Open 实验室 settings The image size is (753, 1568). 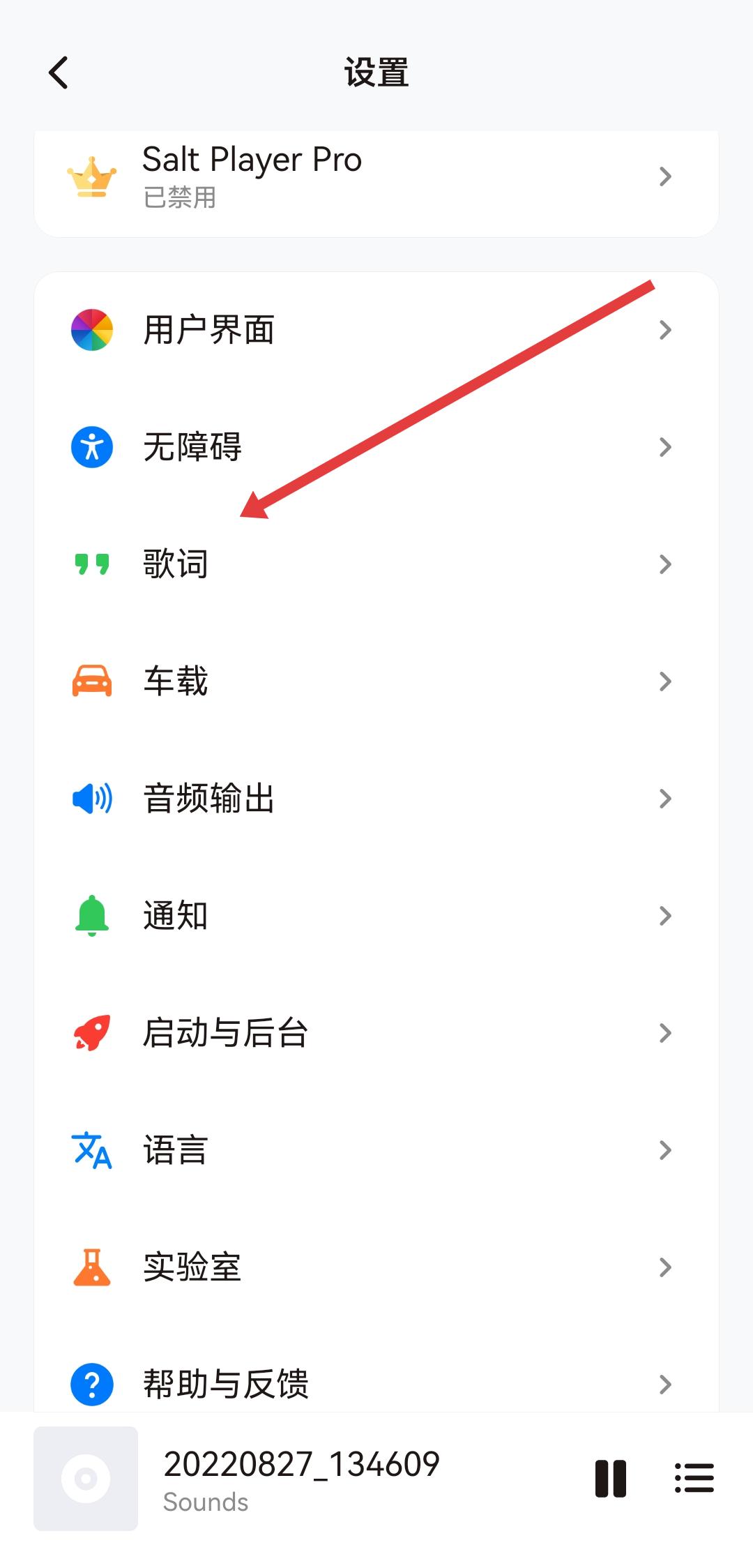[376, 1267]
